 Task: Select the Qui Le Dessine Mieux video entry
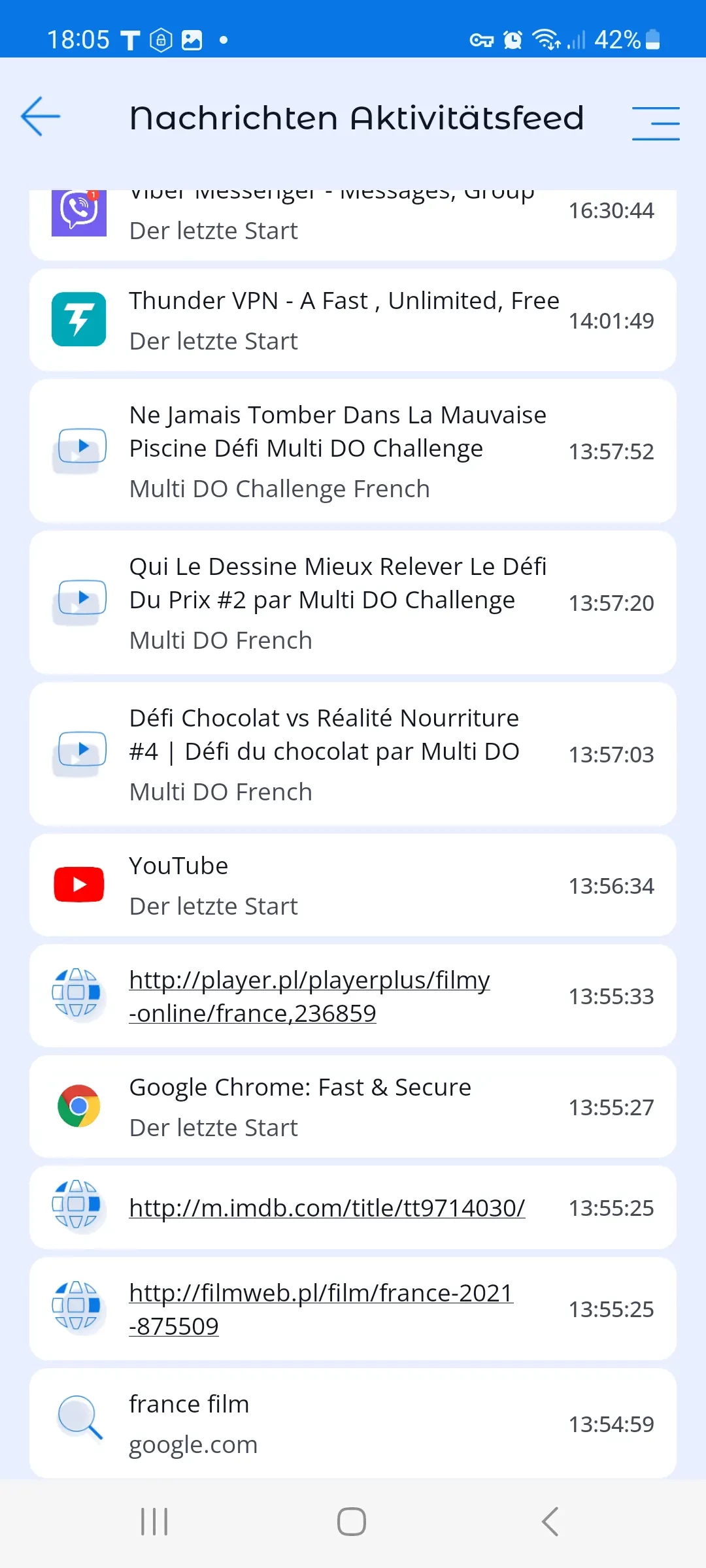pos(353,602)
